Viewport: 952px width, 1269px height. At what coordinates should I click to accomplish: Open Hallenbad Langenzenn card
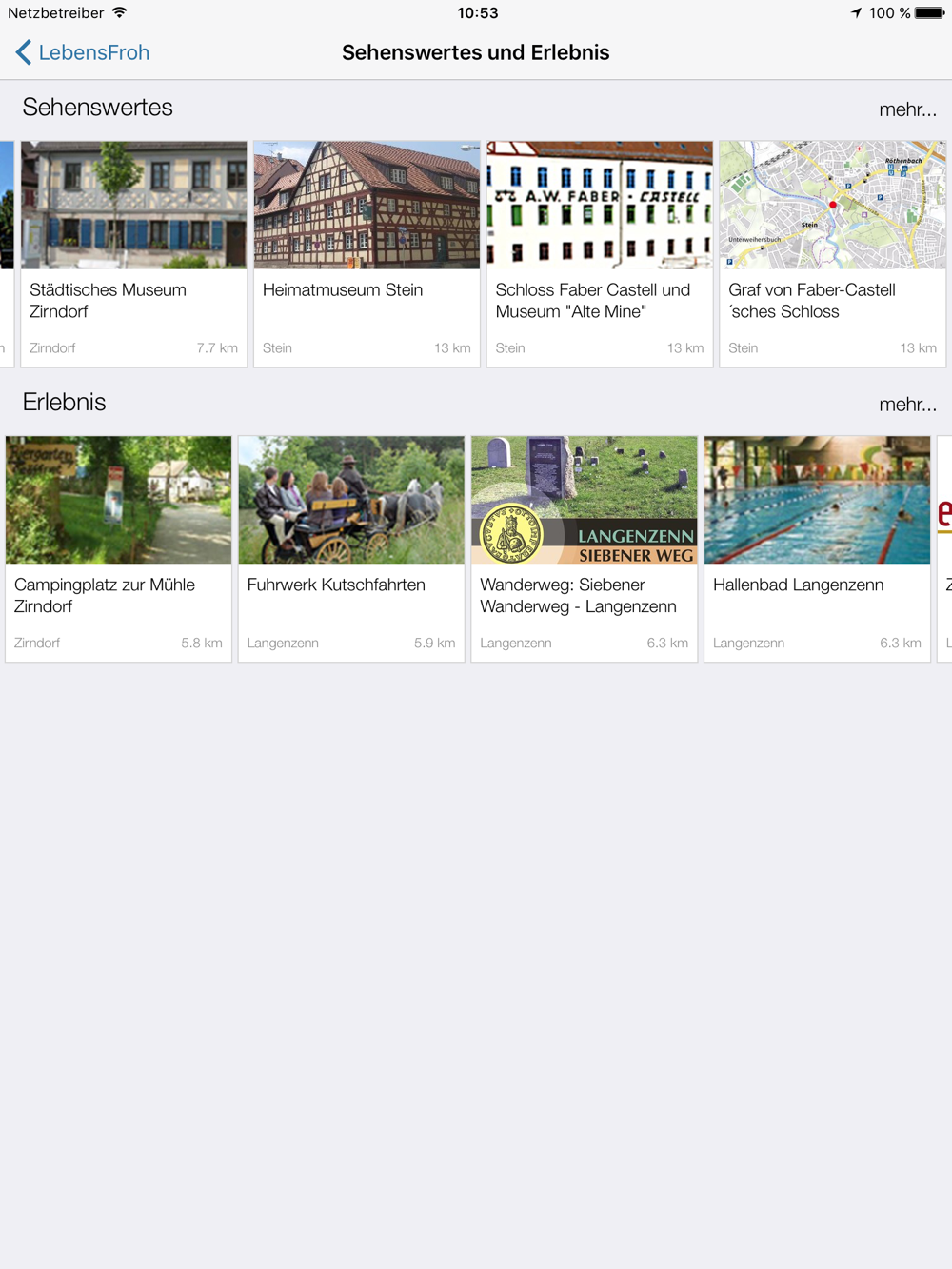(817, 549)
